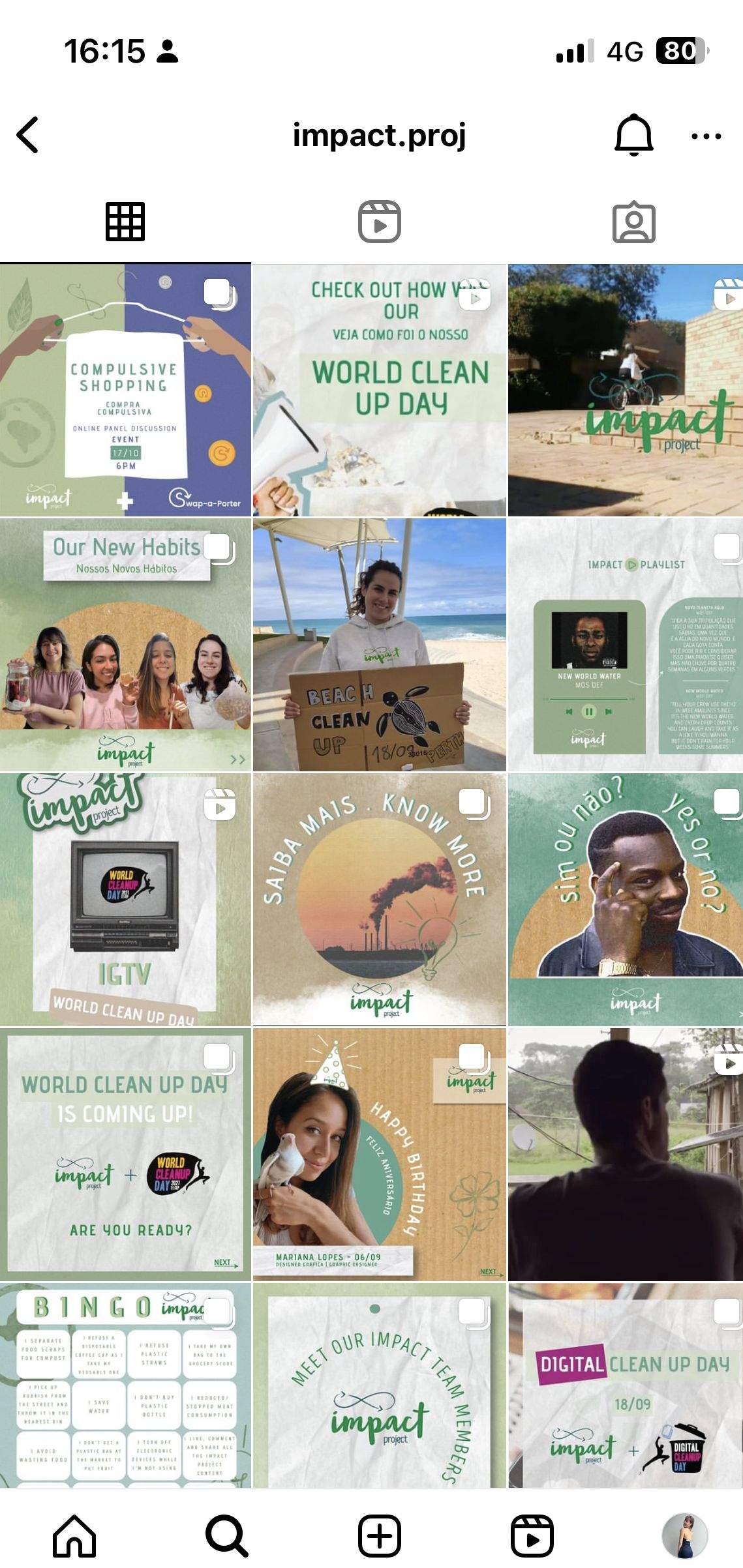Go back from the impact.proj profile

28,136
